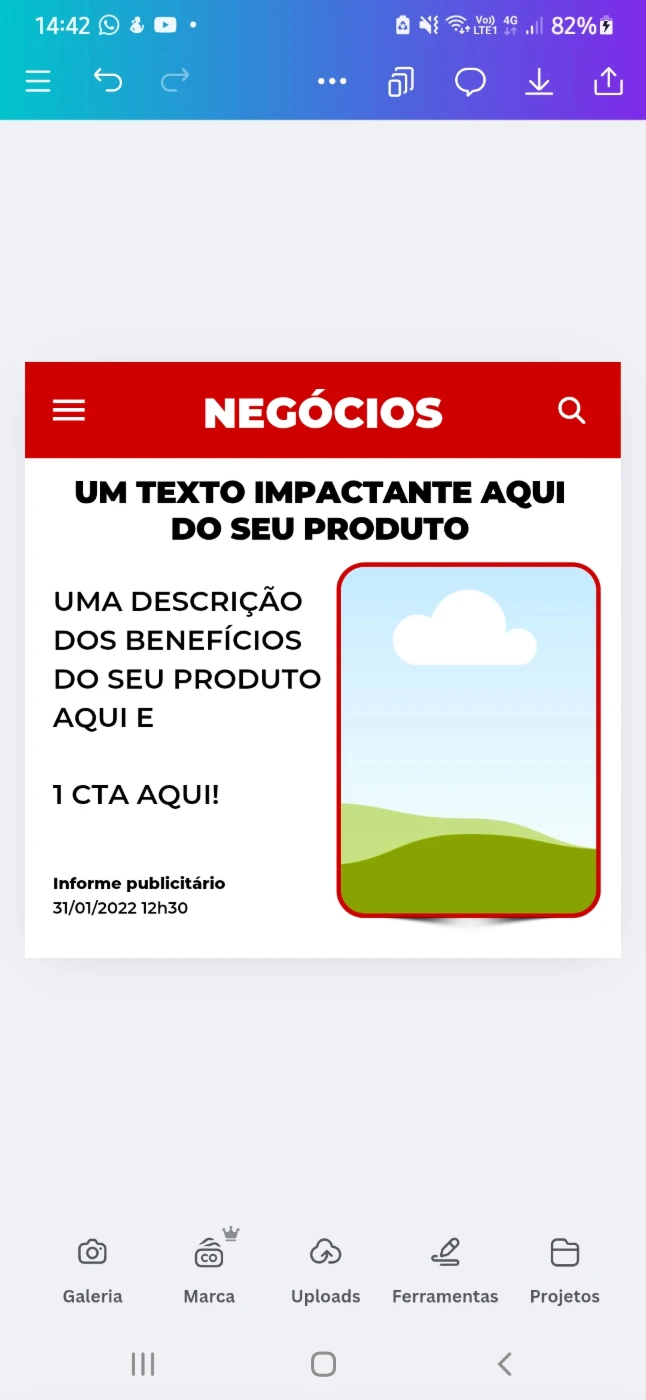Select the 'UM TEXTO IMPACTANTE' heading
Image resolution: width=646 pixels, height=1400 pixels.
pyautogui.click(x=320, y=510)
